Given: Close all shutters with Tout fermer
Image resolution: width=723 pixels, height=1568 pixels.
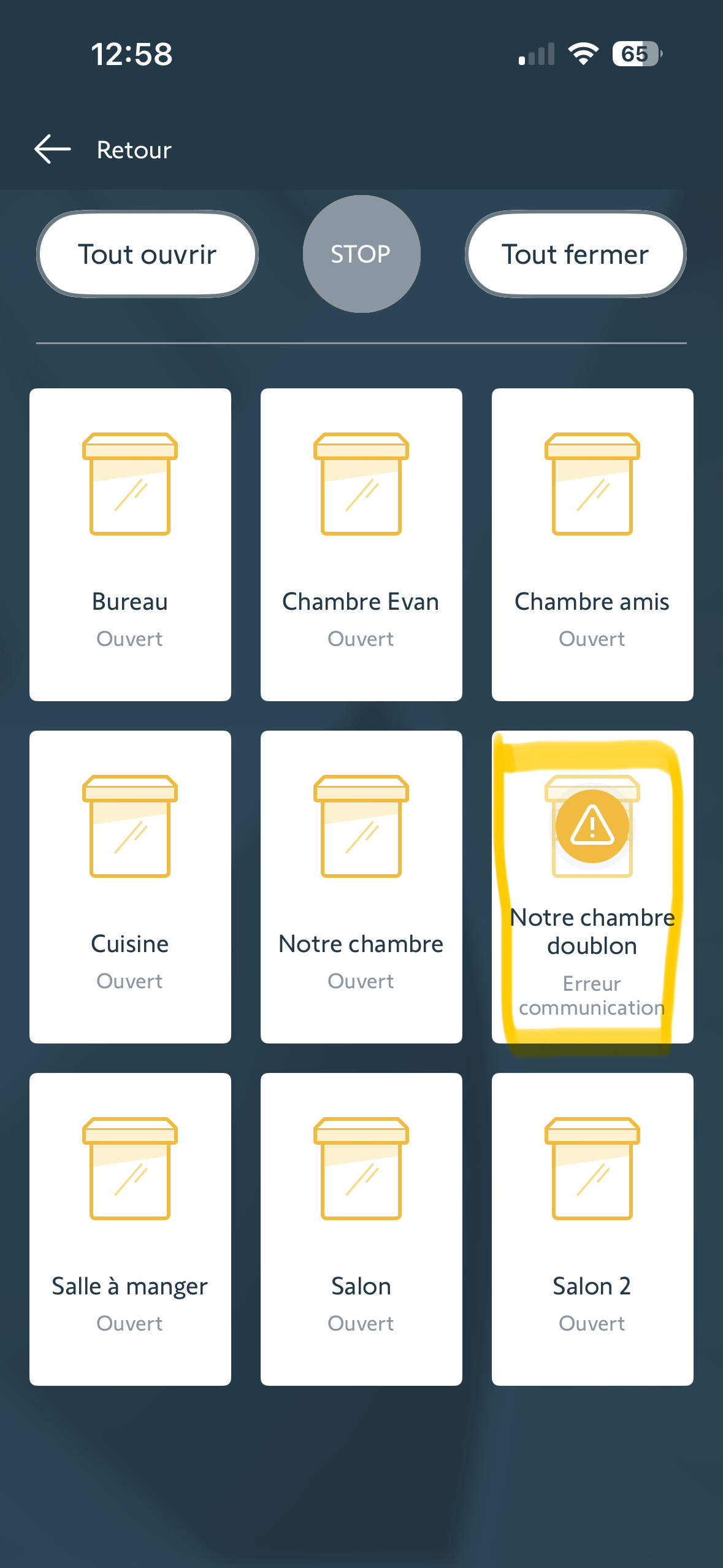Looking at the screenshot, I should coord(575,254).
